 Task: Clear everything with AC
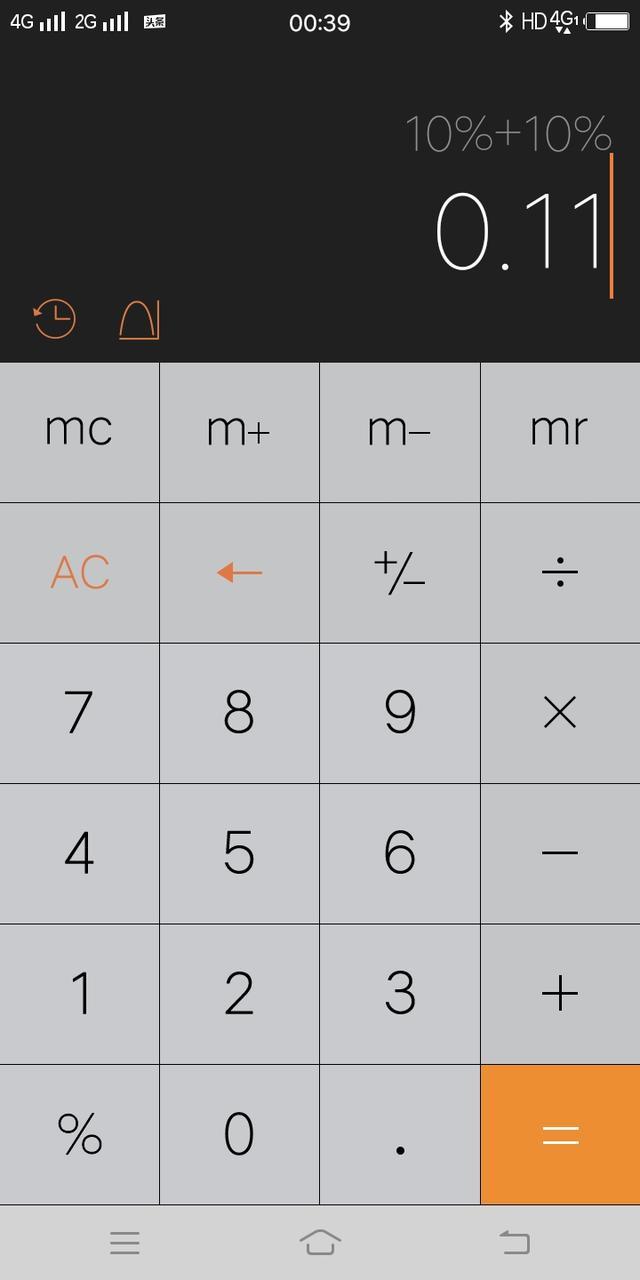point(79,572)
